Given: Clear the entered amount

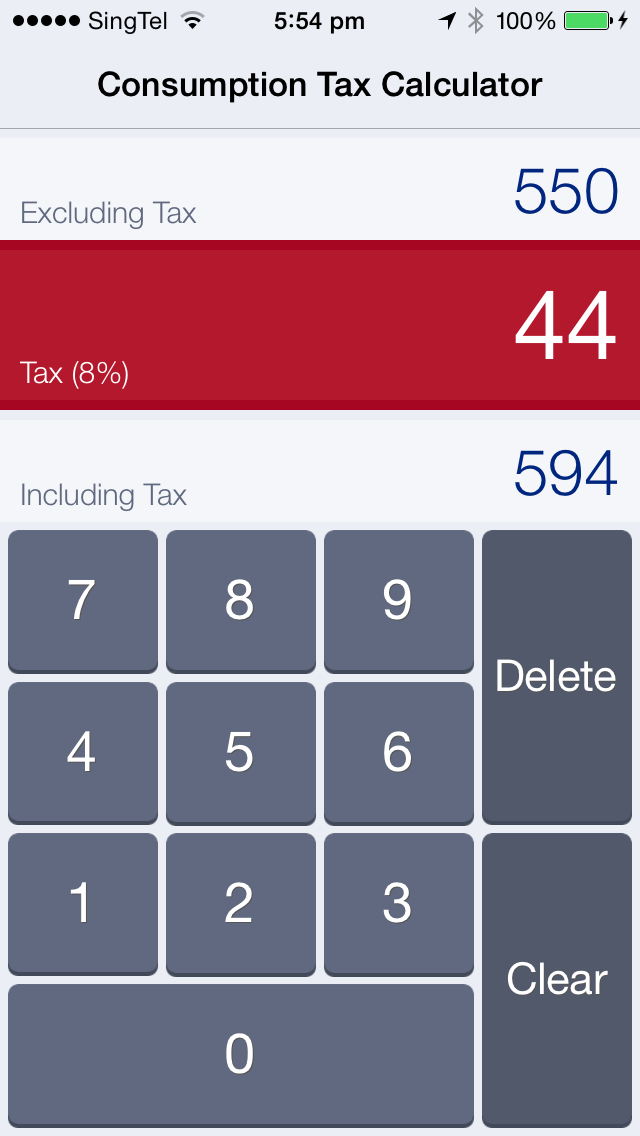Looking at the screenshot, I should (x=557, y=980).
